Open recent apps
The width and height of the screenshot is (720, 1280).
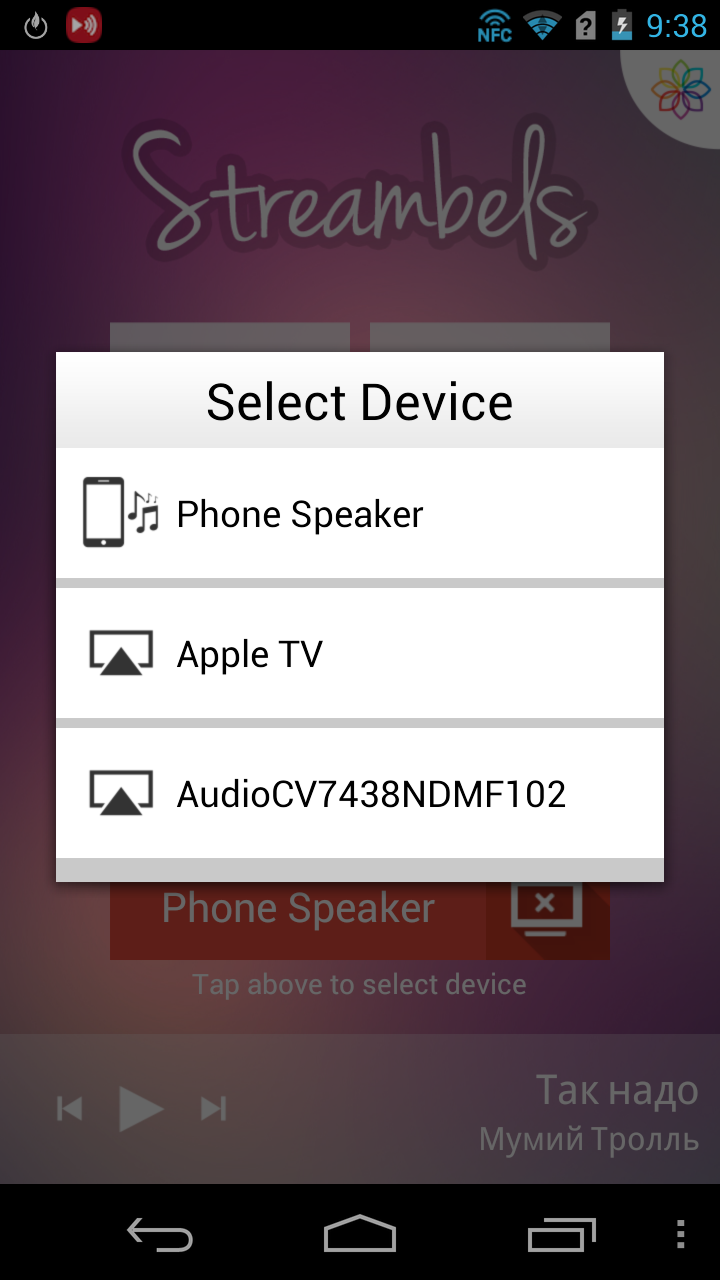pyautogui.click(x=561, y=1235)
